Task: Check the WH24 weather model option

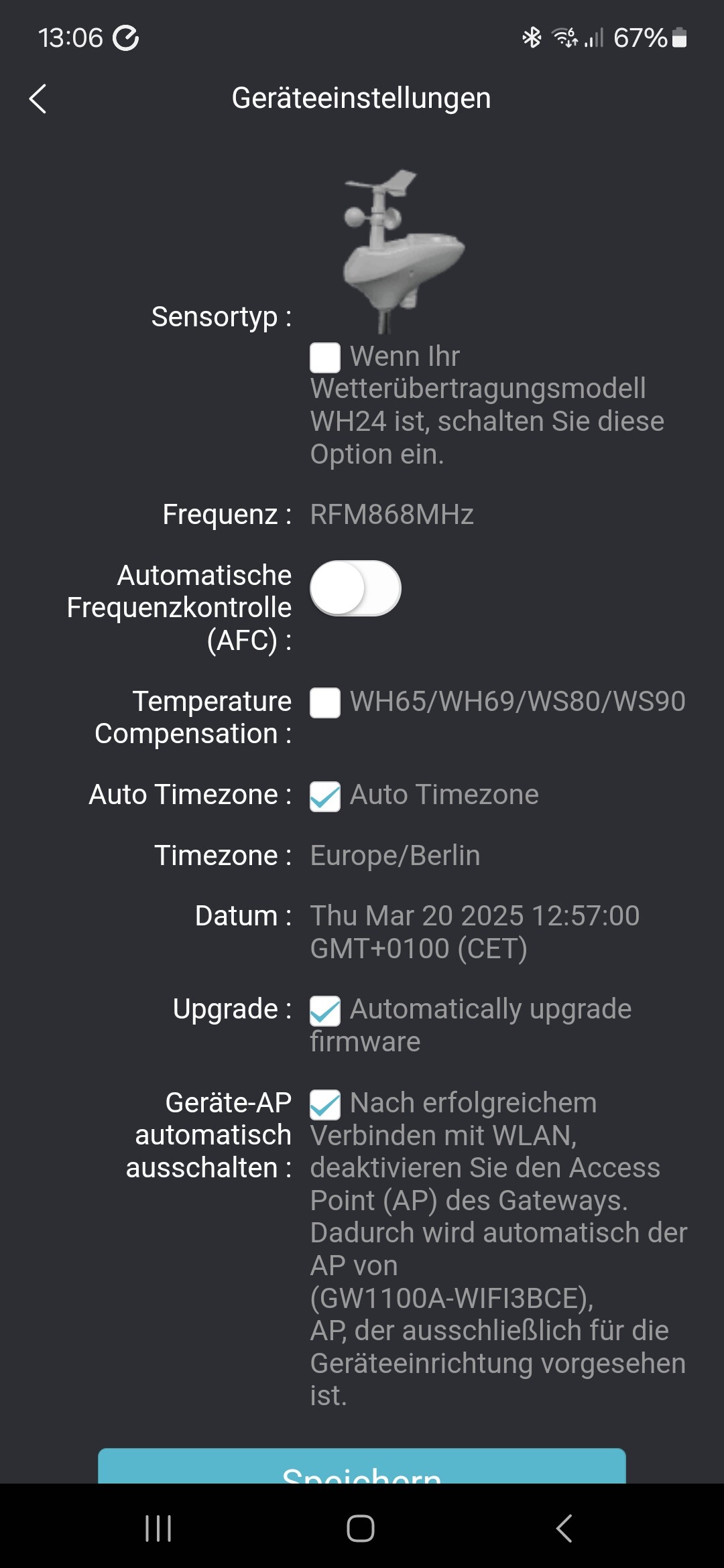Action: click(x=325, y=358)
